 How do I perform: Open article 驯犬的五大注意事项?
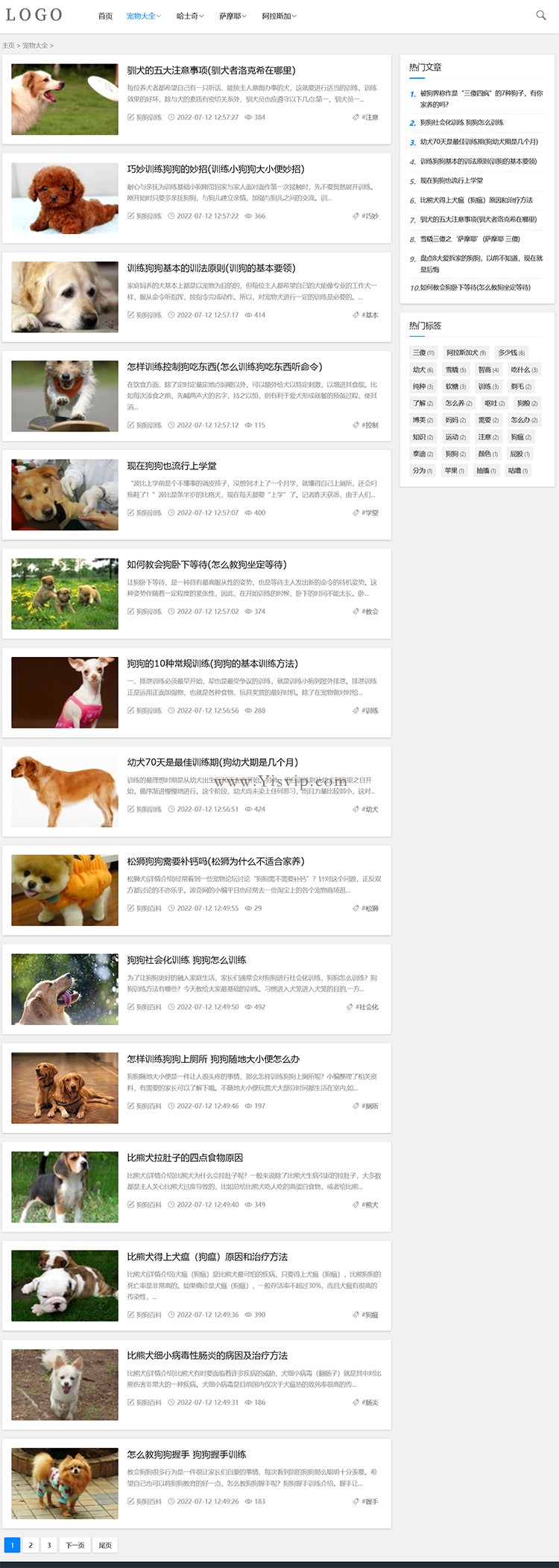[x=211, y=71]
